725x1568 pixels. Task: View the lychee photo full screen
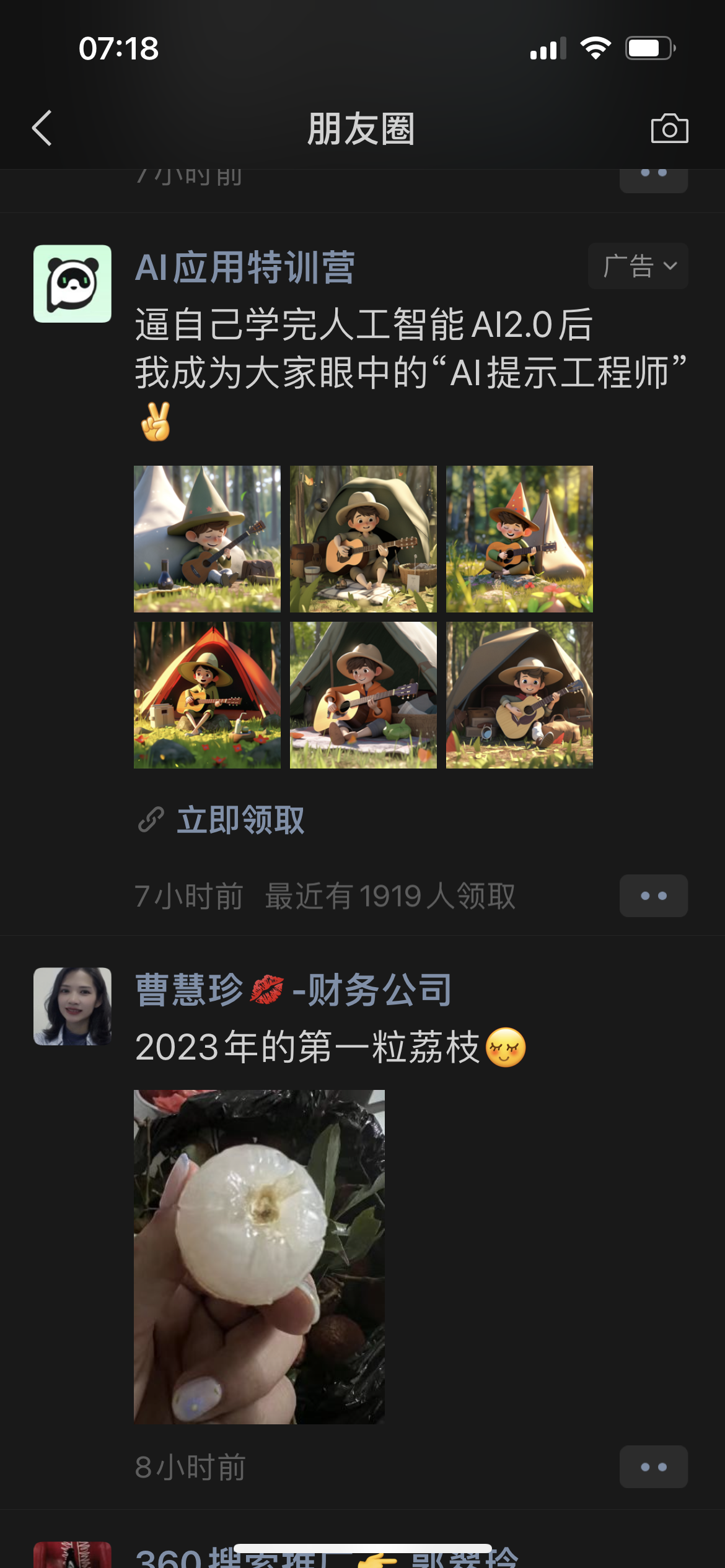click(x=259, y=1257)
